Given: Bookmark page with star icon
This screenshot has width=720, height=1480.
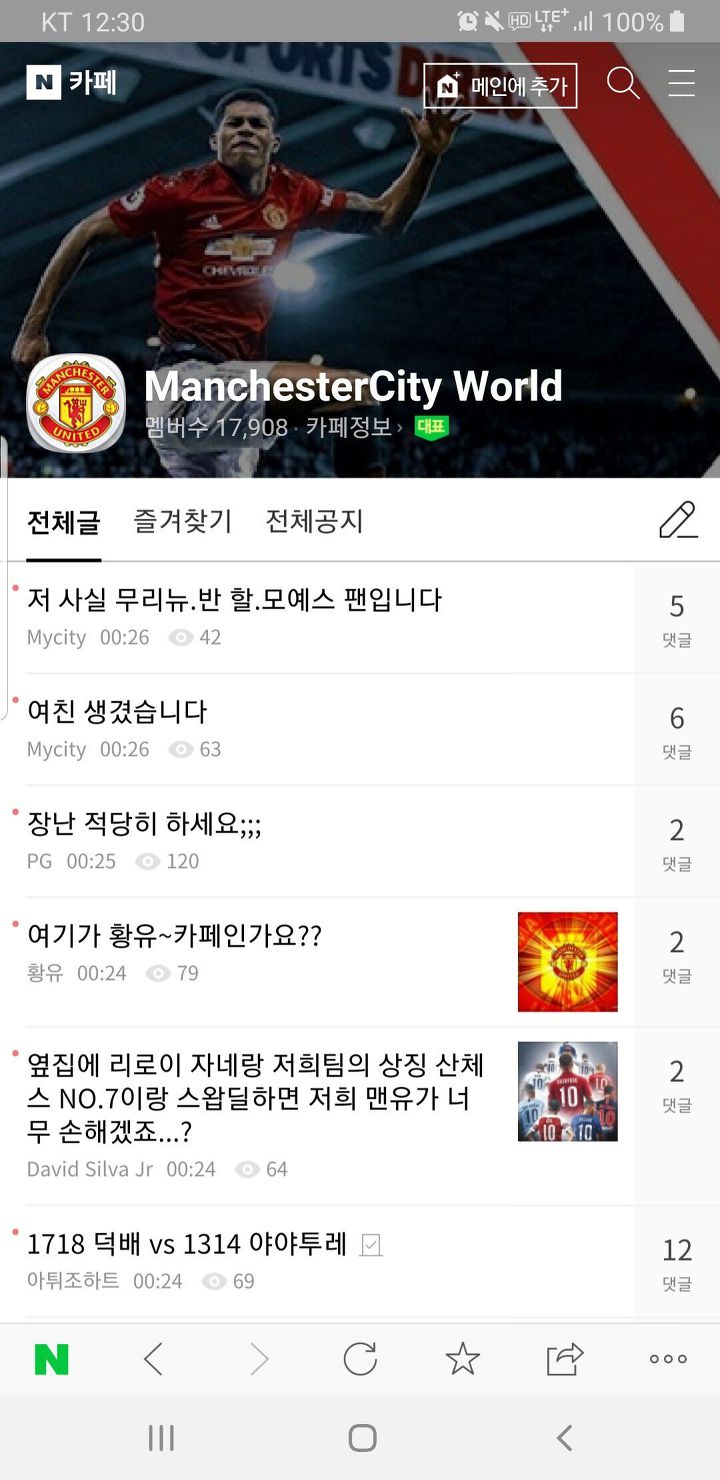Looking at the screenshot, I should 462,1359.
